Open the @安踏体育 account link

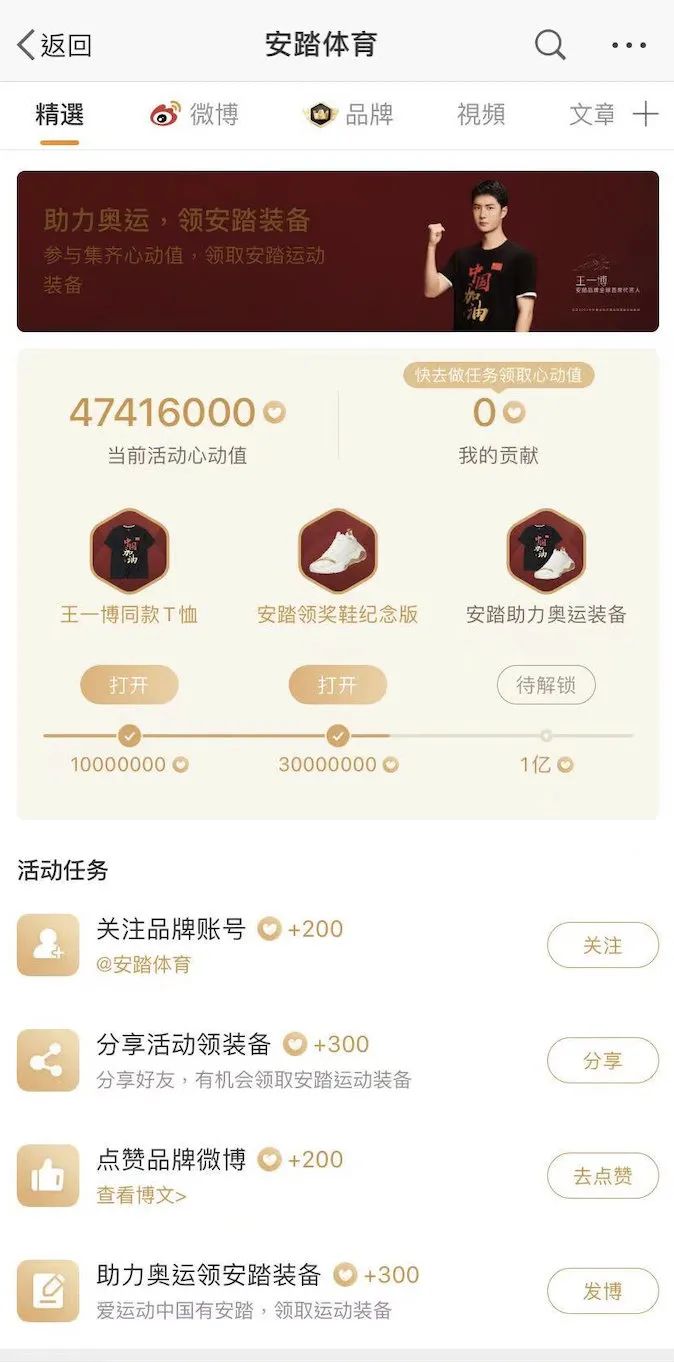[144, 965]
